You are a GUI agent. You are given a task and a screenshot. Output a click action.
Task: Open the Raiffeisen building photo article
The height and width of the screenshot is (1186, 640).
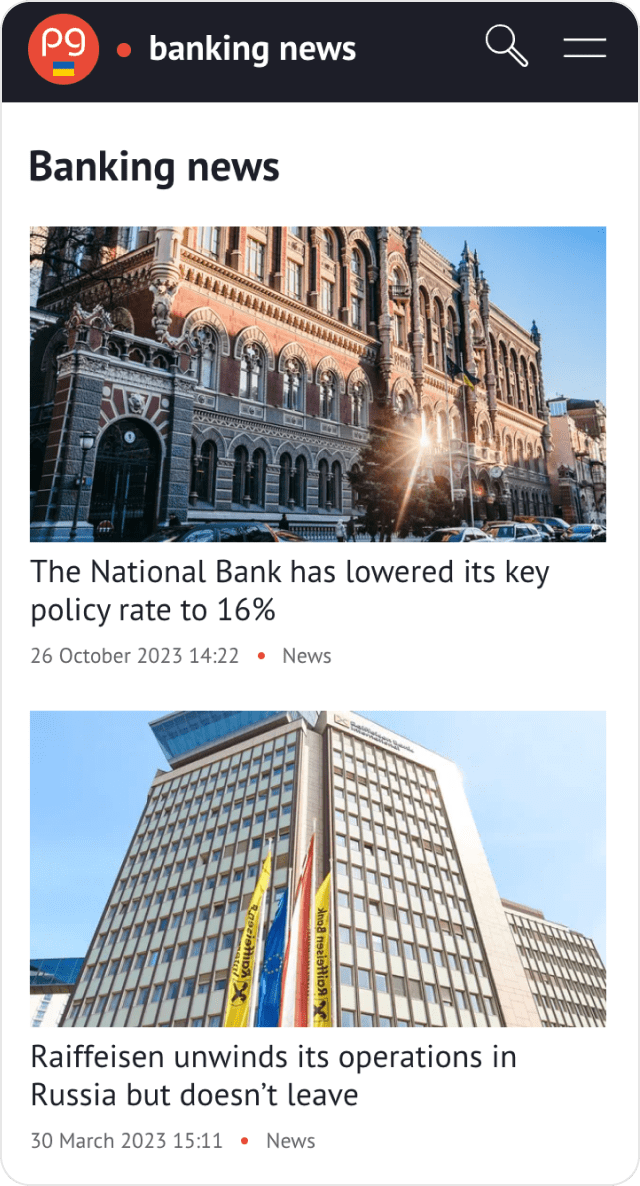pyautogui.click(x=318, y=868)
